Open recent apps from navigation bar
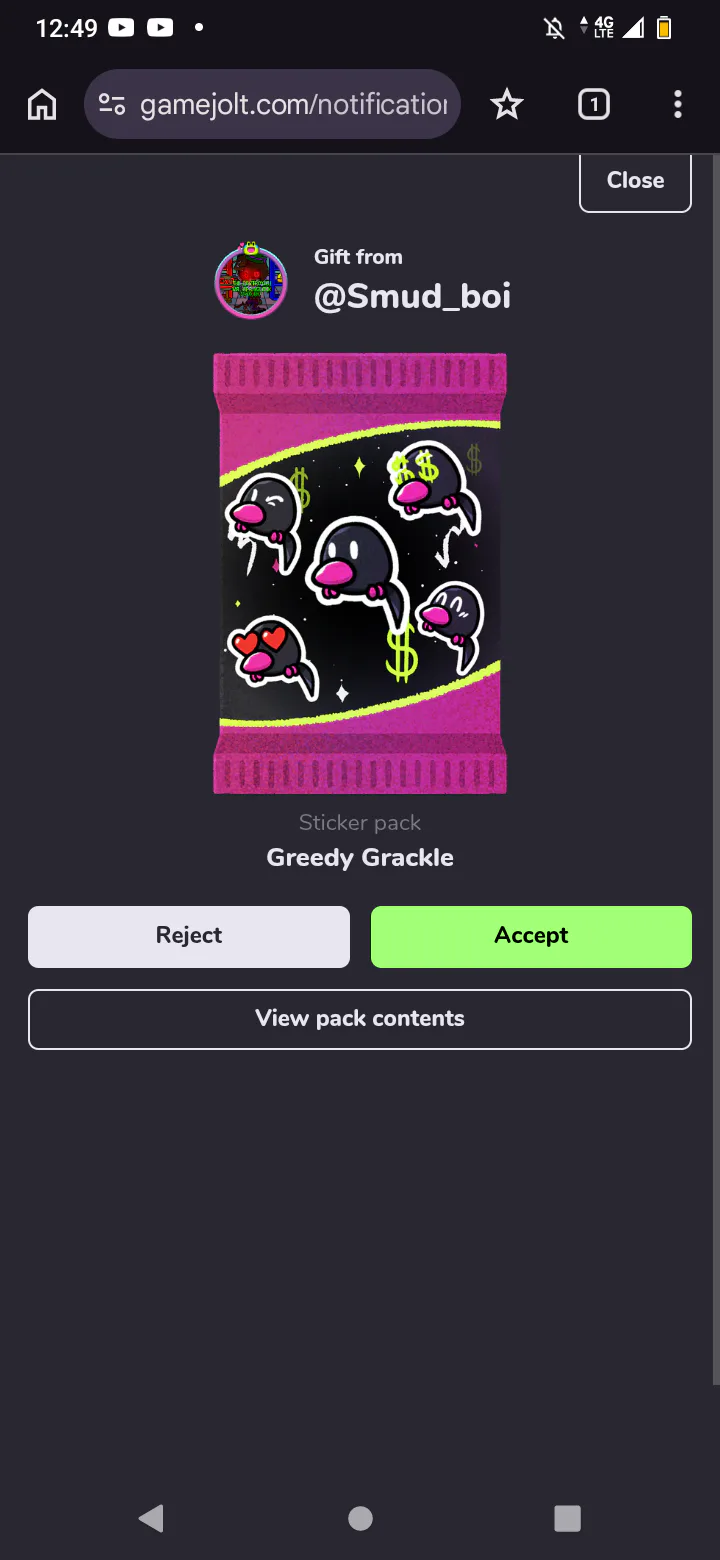Screen dimensions: 720x1560 (567, 1518)
